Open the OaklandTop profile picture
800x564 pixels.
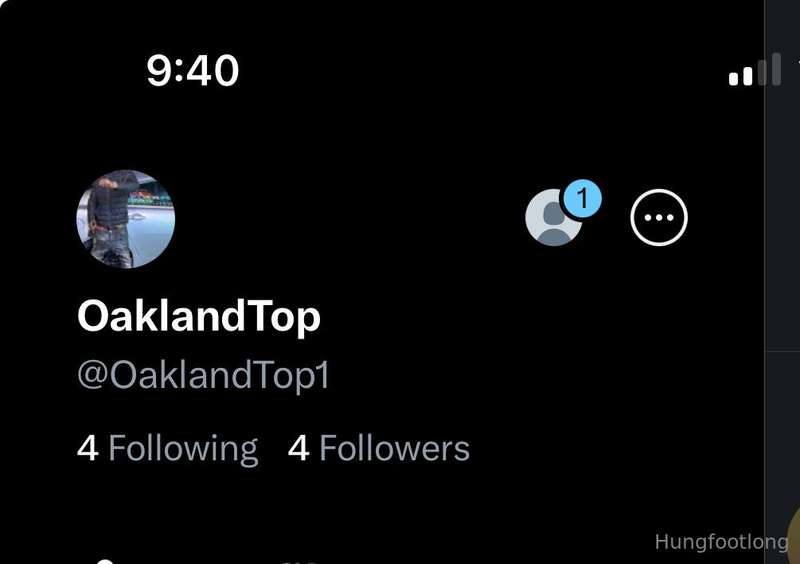click(x=126, y=219)
